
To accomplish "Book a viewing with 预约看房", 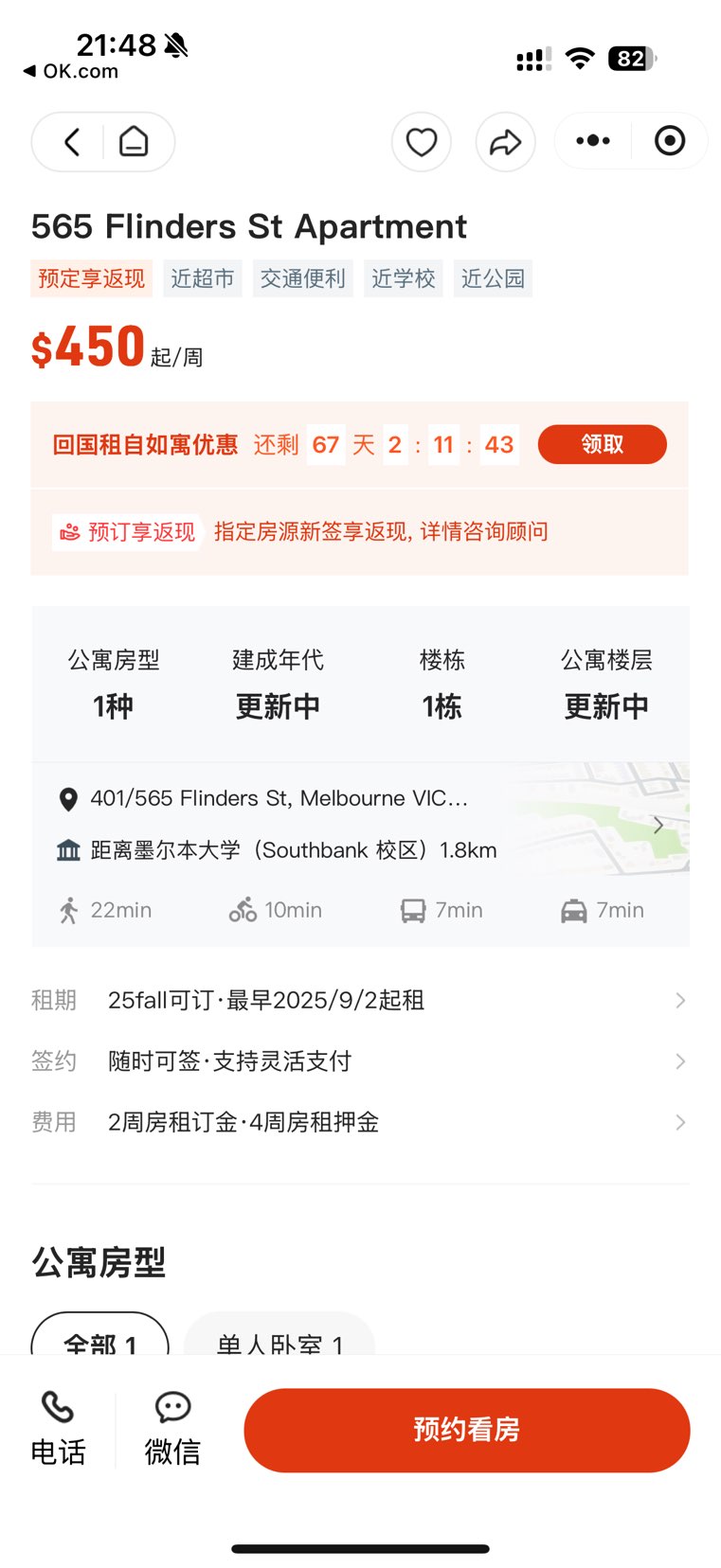I will coord(466,1430).
